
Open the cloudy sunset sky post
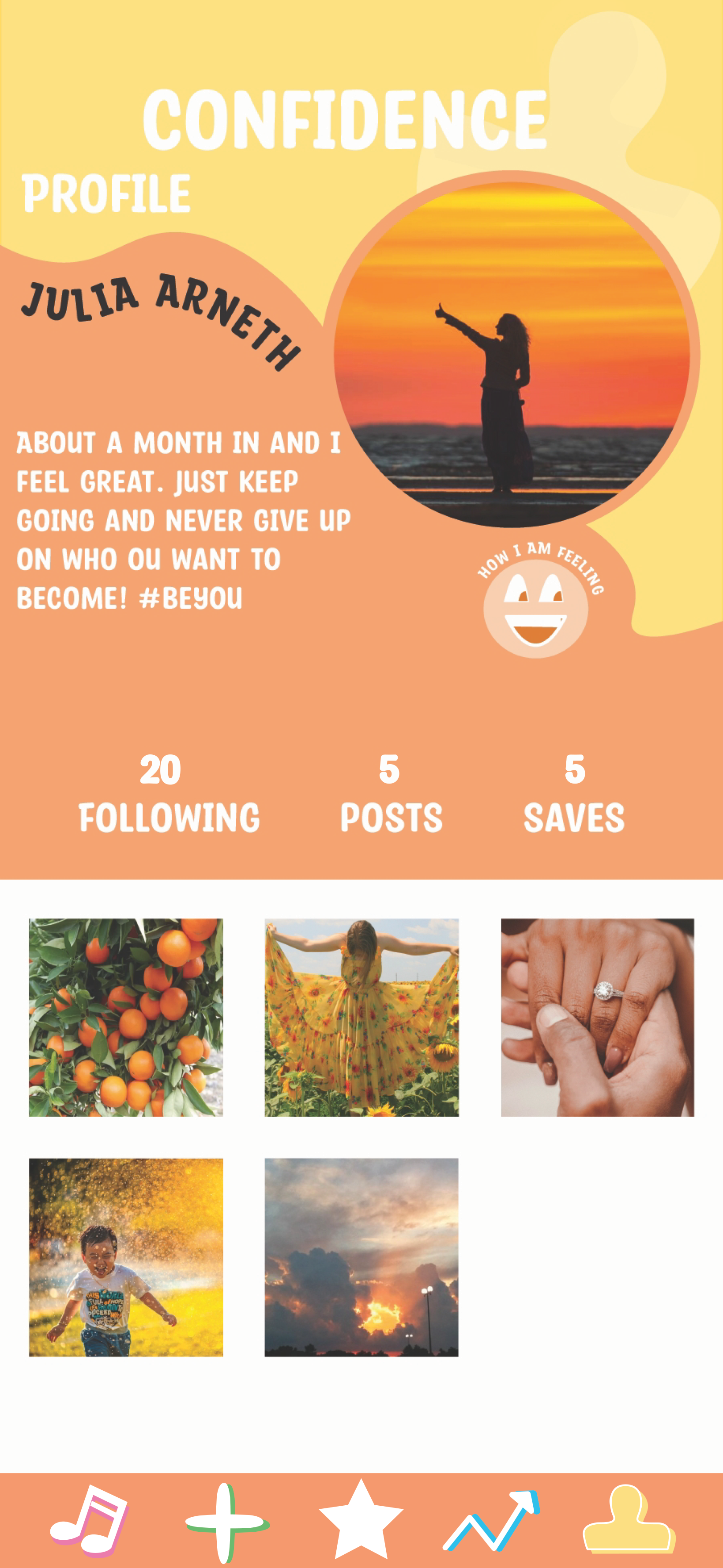coord(361,1257)
